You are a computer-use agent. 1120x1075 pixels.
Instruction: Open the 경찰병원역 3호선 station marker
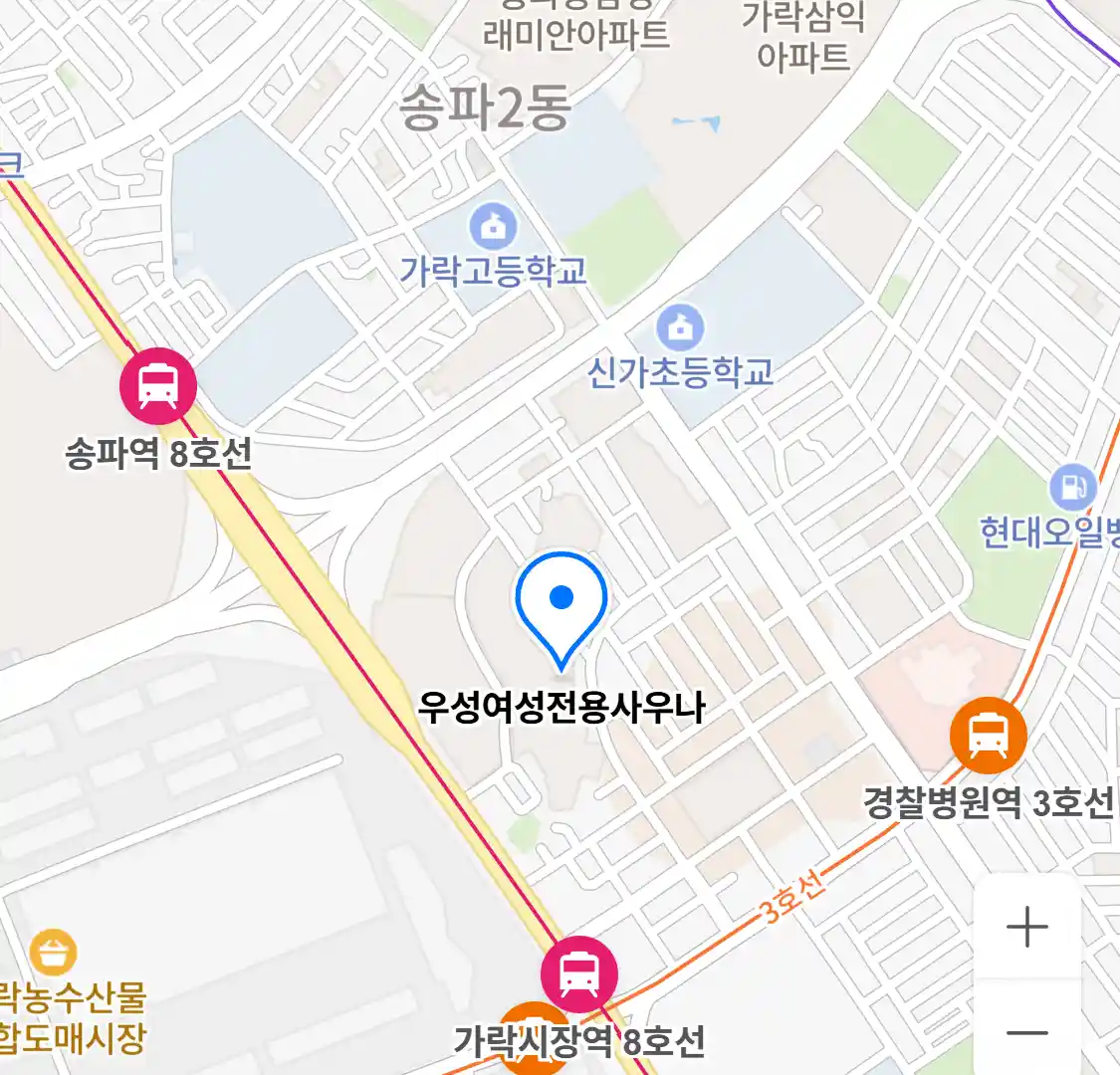(988, 737)
